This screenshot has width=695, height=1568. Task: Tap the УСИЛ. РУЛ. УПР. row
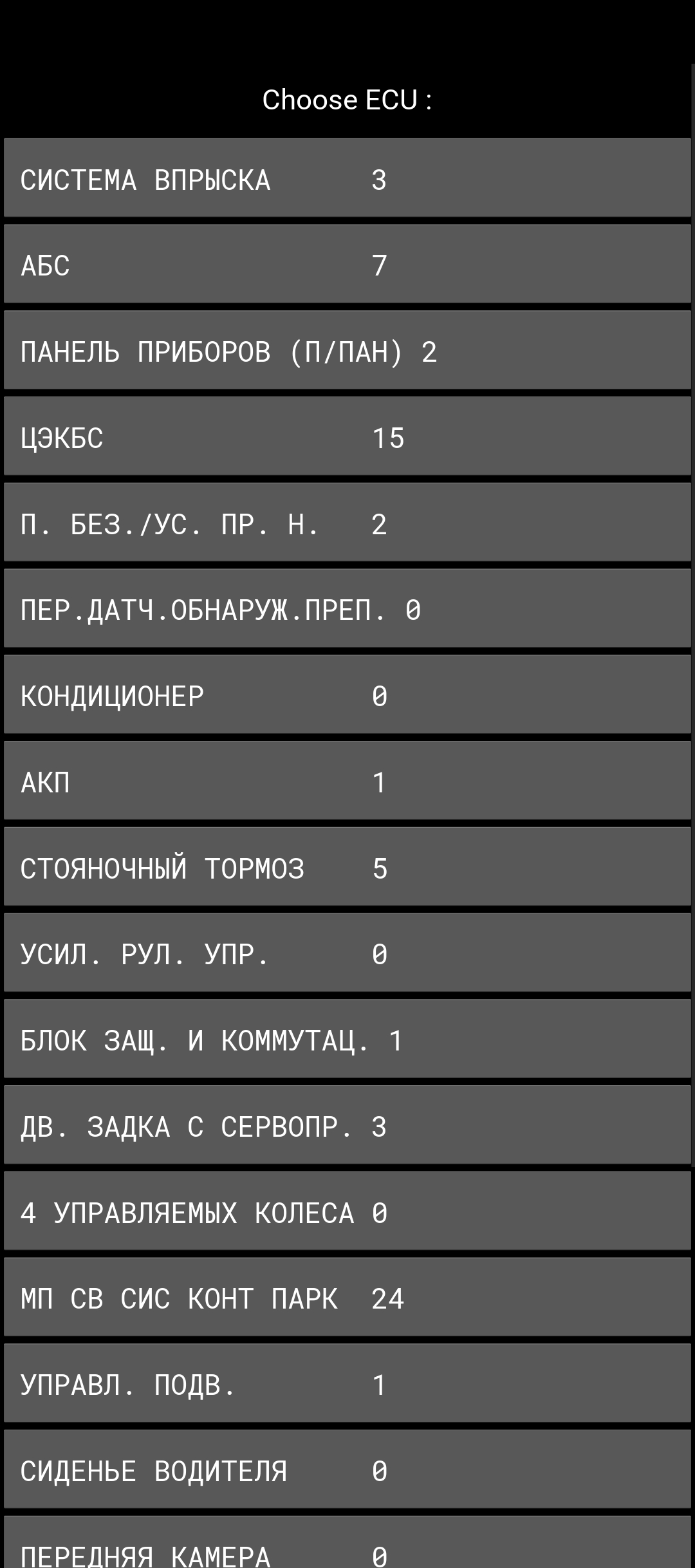[347, 953]
